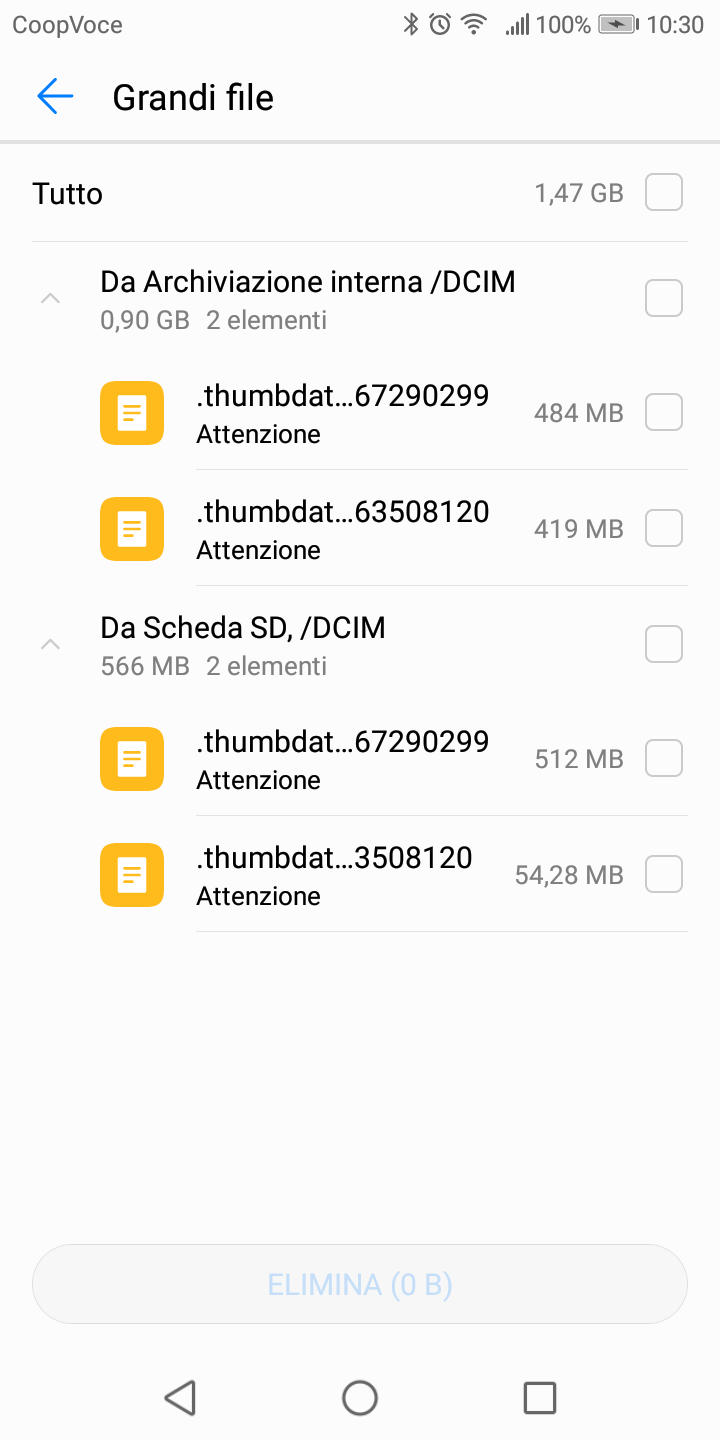Open the 484 MB thumbdata file row
This screenshot has width=720, height=1440.
[360, 412]
